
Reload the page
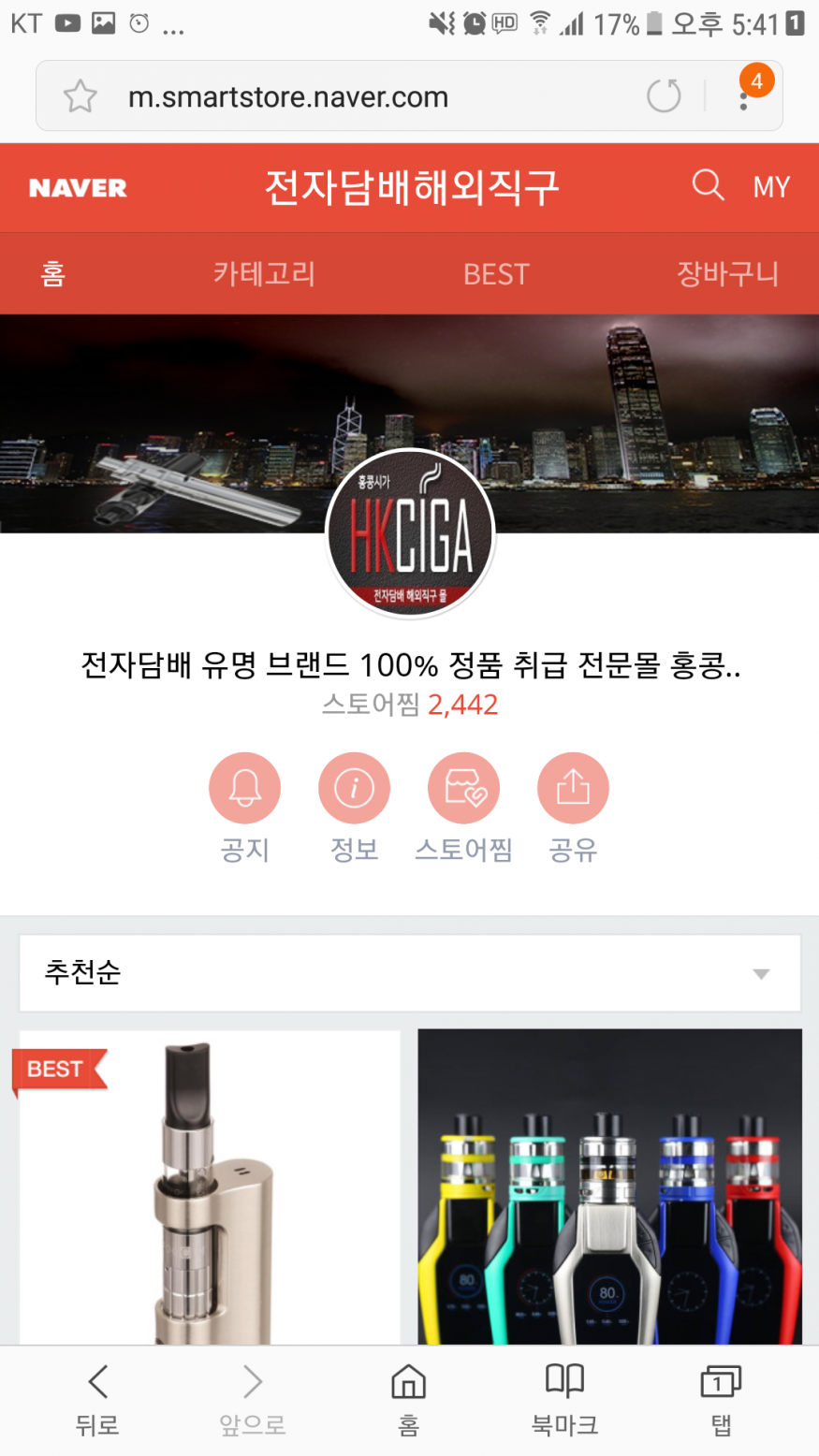pos(664,95)
